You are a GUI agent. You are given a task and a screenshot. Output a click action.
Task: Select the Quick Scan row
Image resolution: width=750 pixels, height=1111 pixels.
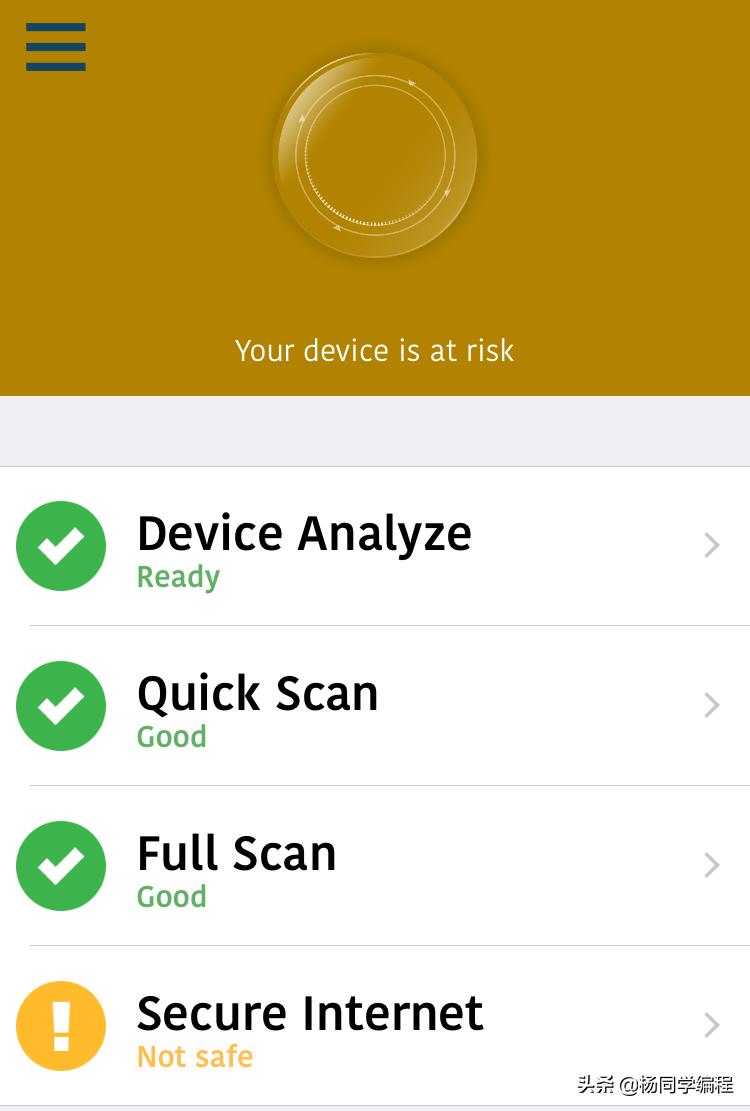pos(375,706)
